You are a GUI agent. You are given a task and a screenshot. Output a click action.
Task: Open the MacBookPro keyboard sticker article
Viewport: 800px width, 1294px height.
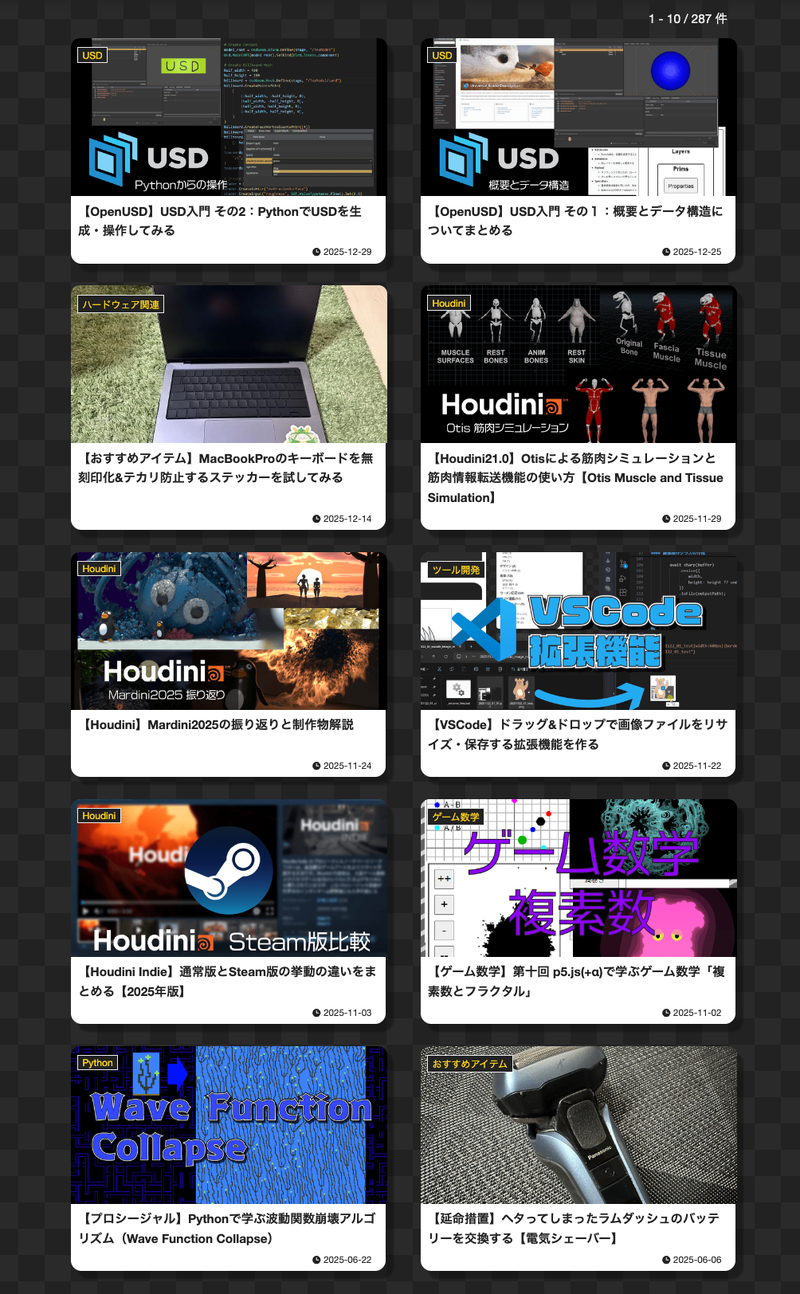point(228,467)
